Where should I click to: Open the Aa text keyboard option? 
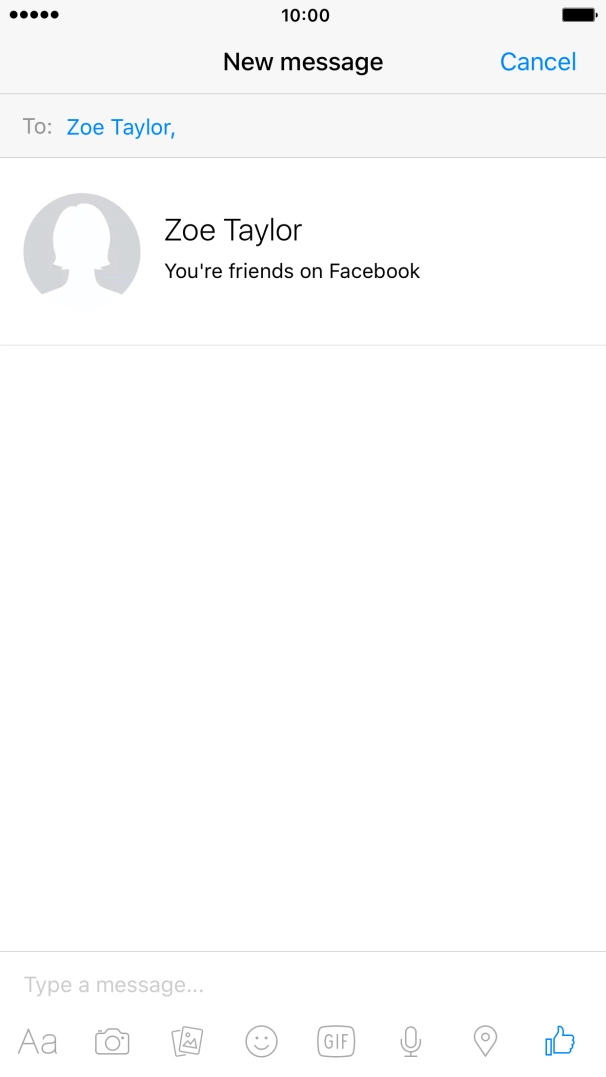[37, 1041]
